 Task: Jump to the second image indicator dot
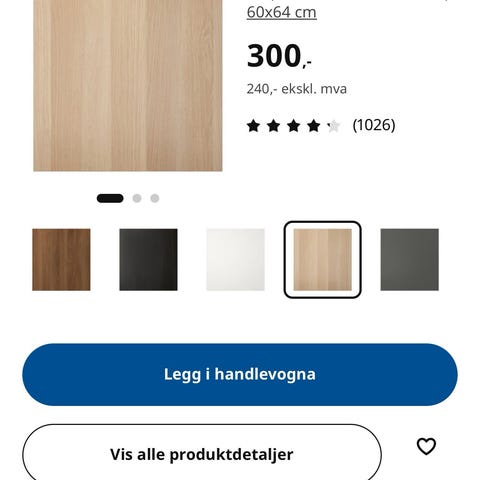137,198
